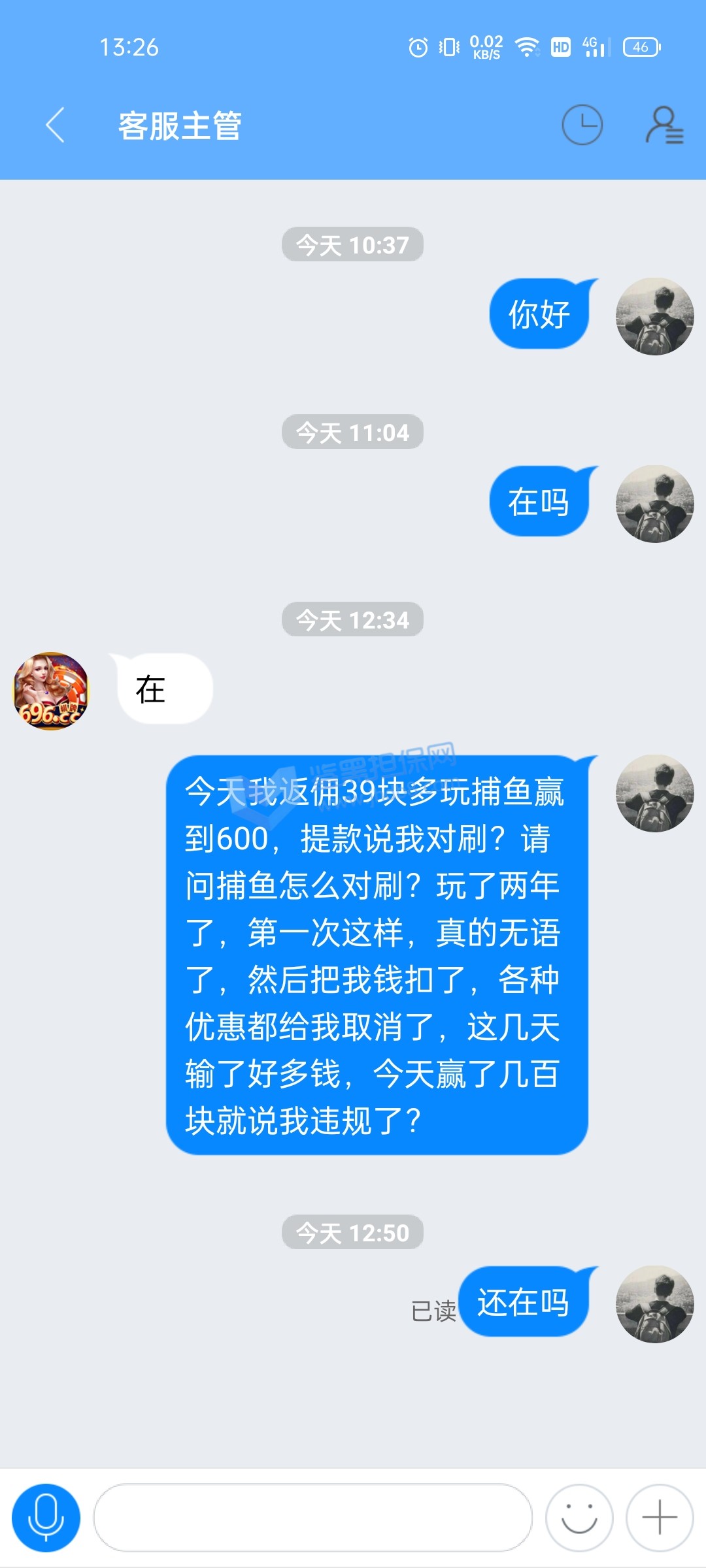Open my avatar beside the 你好 message

(x=654, y=316)
